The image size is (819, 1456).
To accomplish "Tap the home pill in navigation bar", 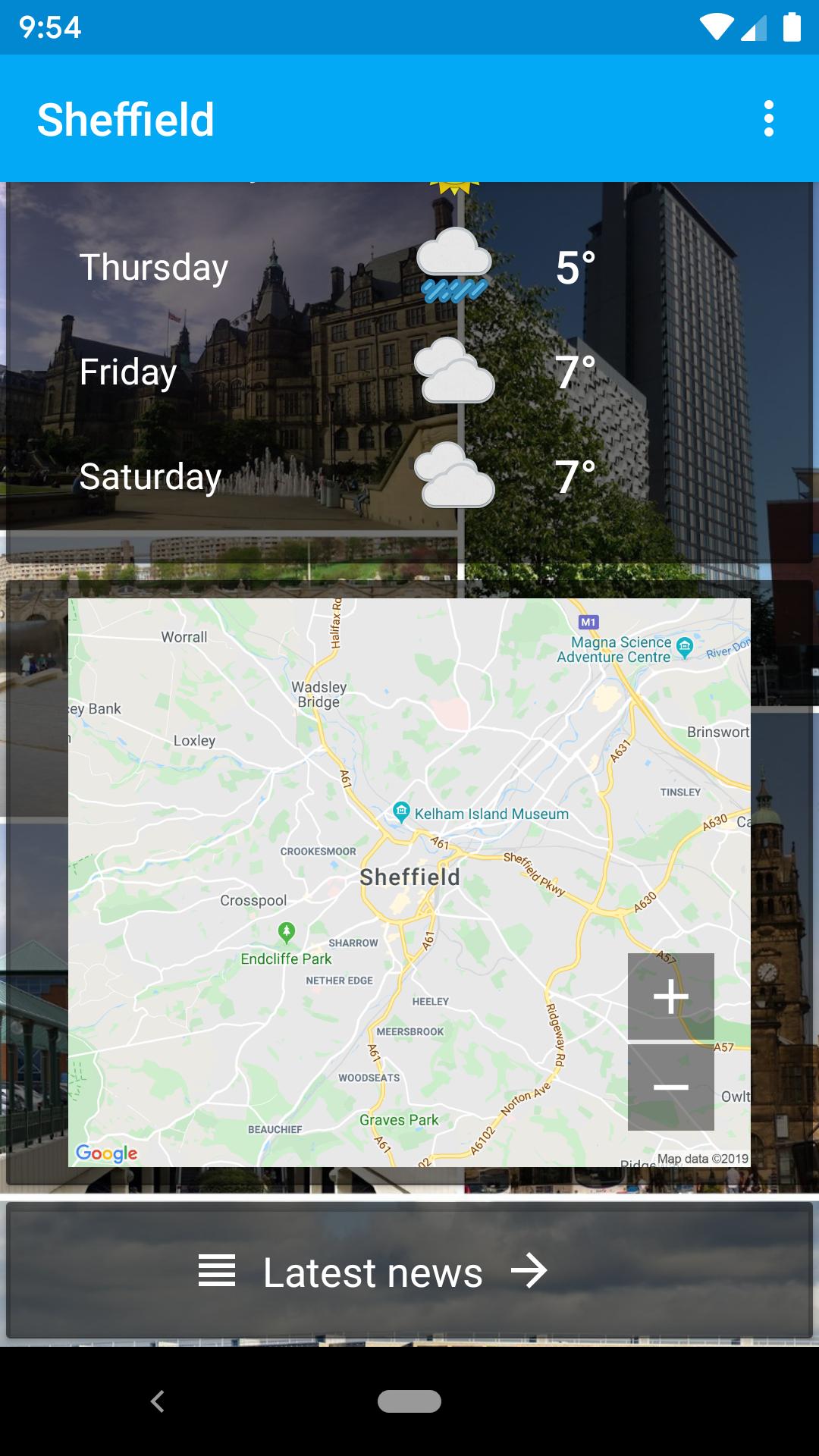I will tap(409, 1401).
